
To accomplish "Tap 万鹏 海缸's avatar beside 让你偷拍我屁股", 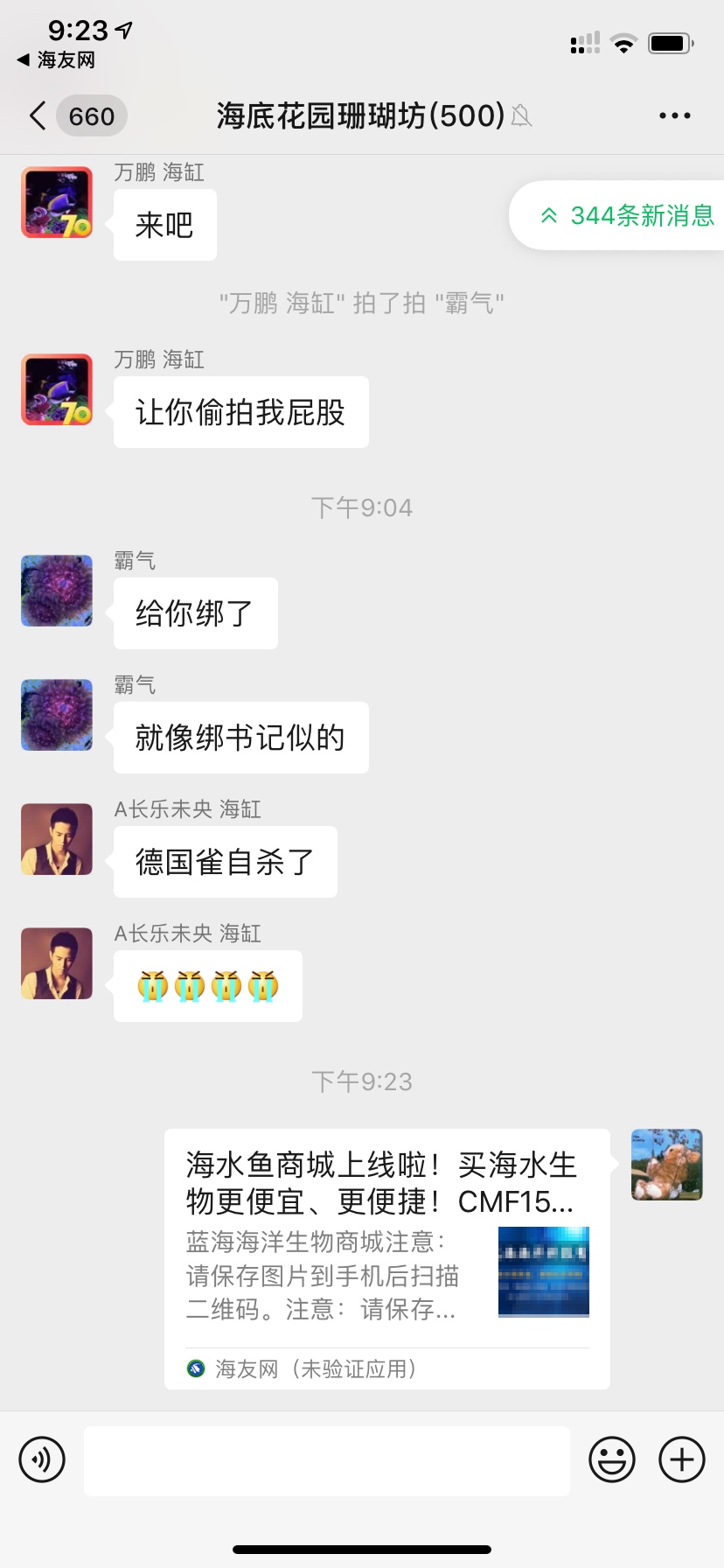I will [x=57, y=389].
